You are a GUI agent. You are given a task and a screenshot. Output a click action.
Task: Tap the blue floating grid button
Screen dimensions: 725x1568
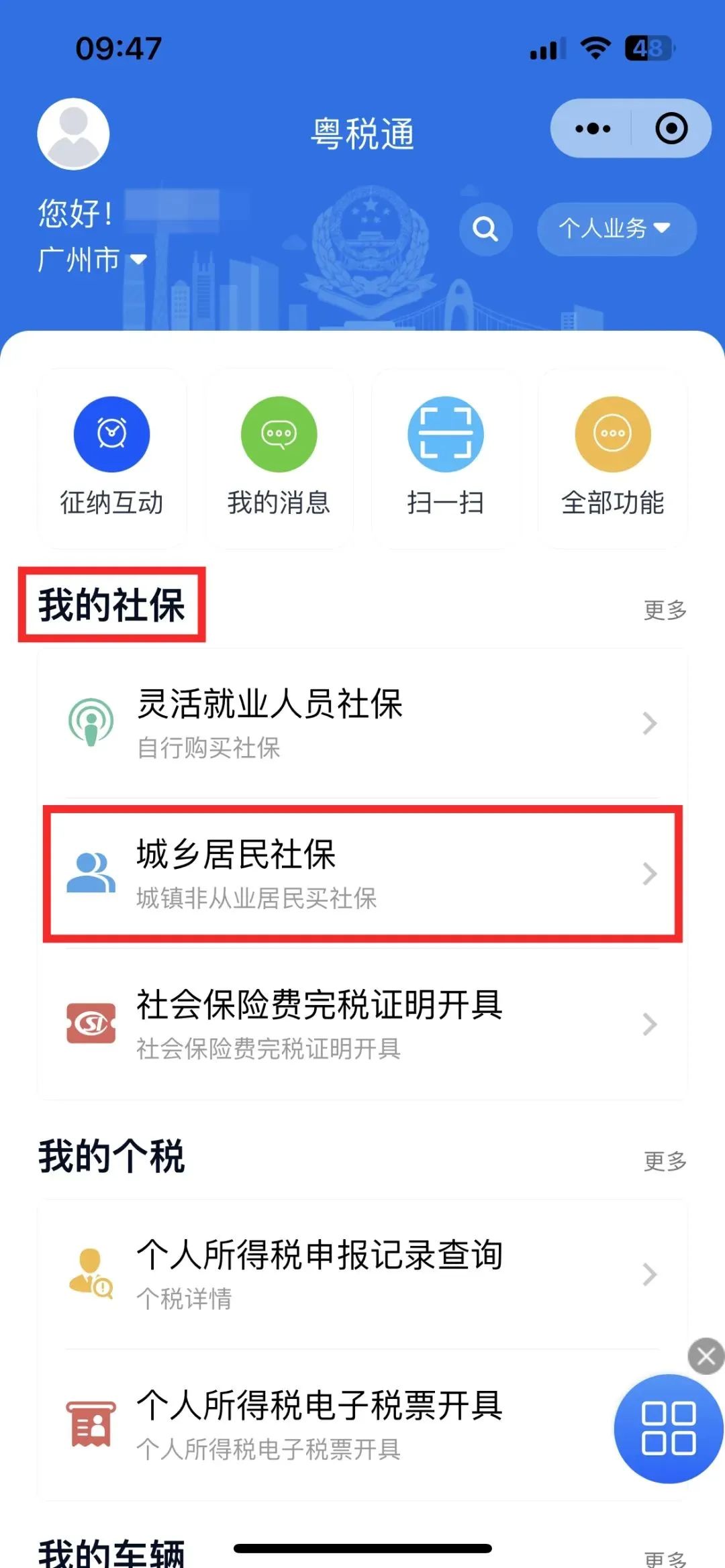[x=668, y=1428]
